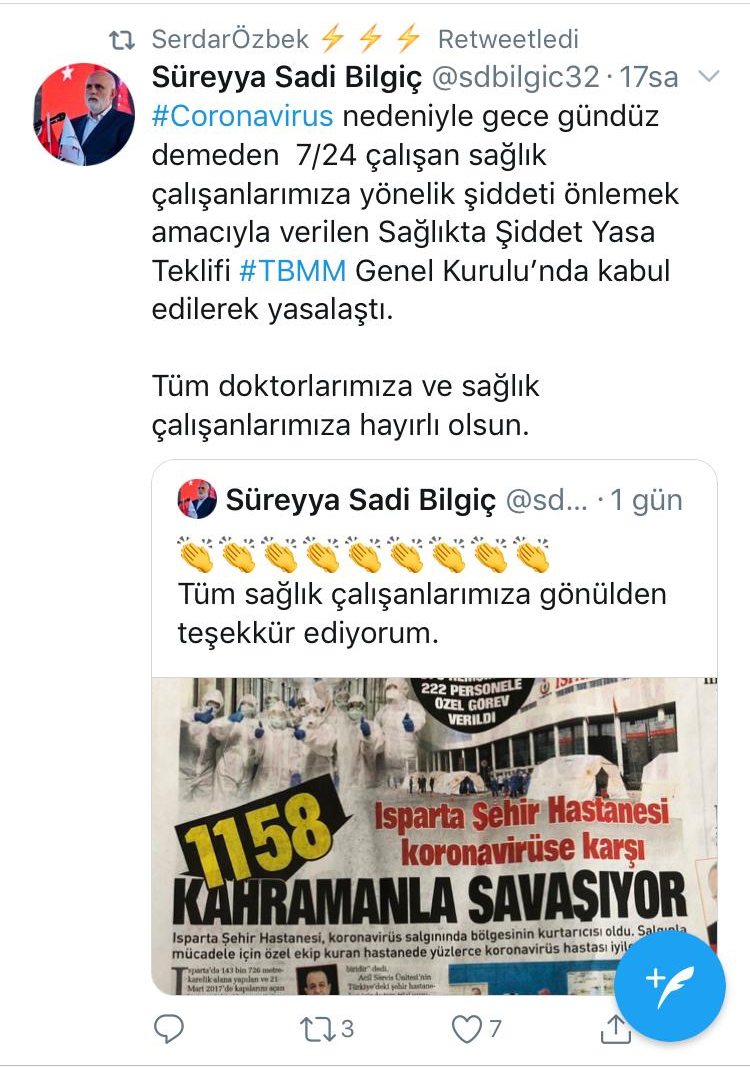Like the tweet with 7 likes

coord(466,1028)
